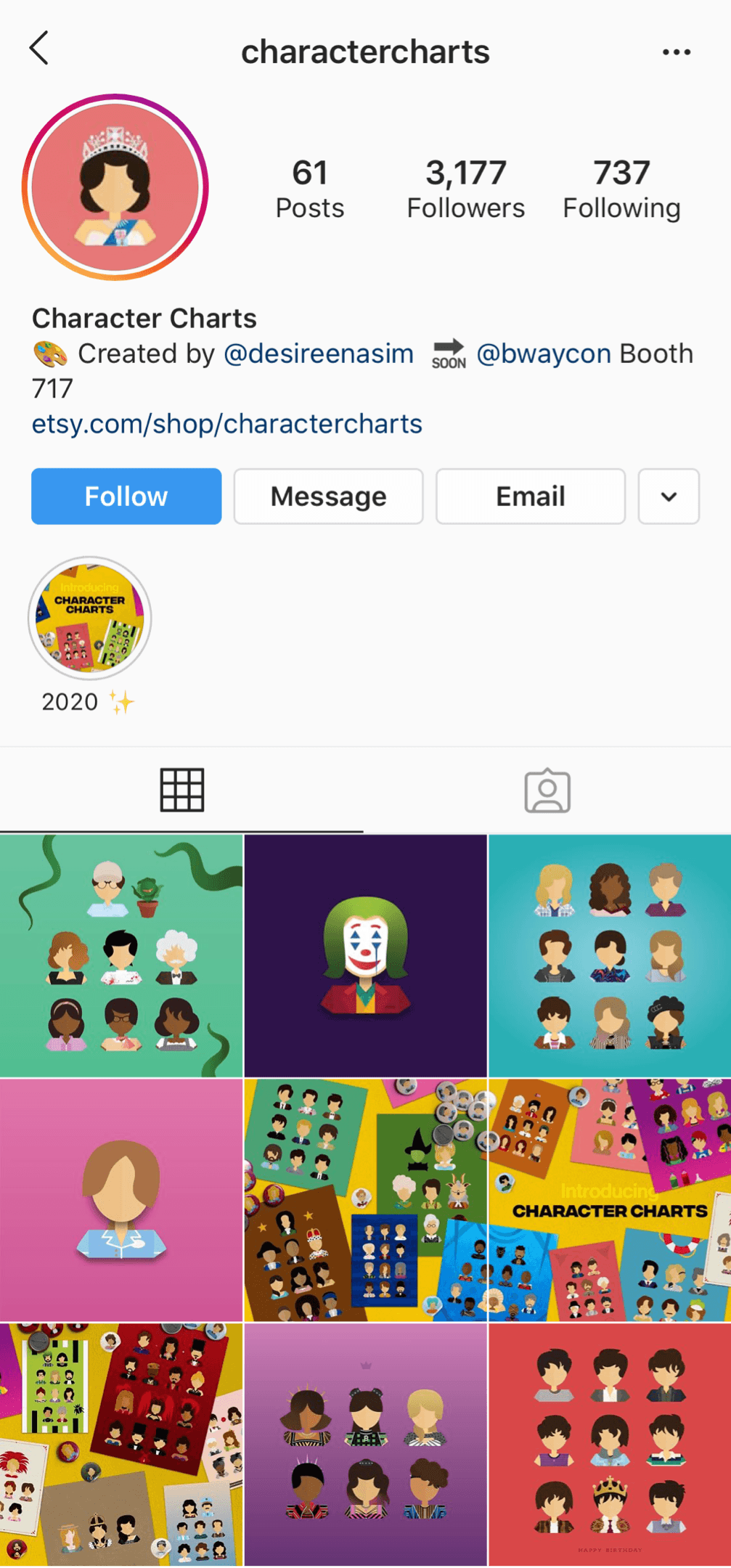This screenshot has width=731, height=1568.
Task: Send a Message to charactercharts
Action: 327,497
